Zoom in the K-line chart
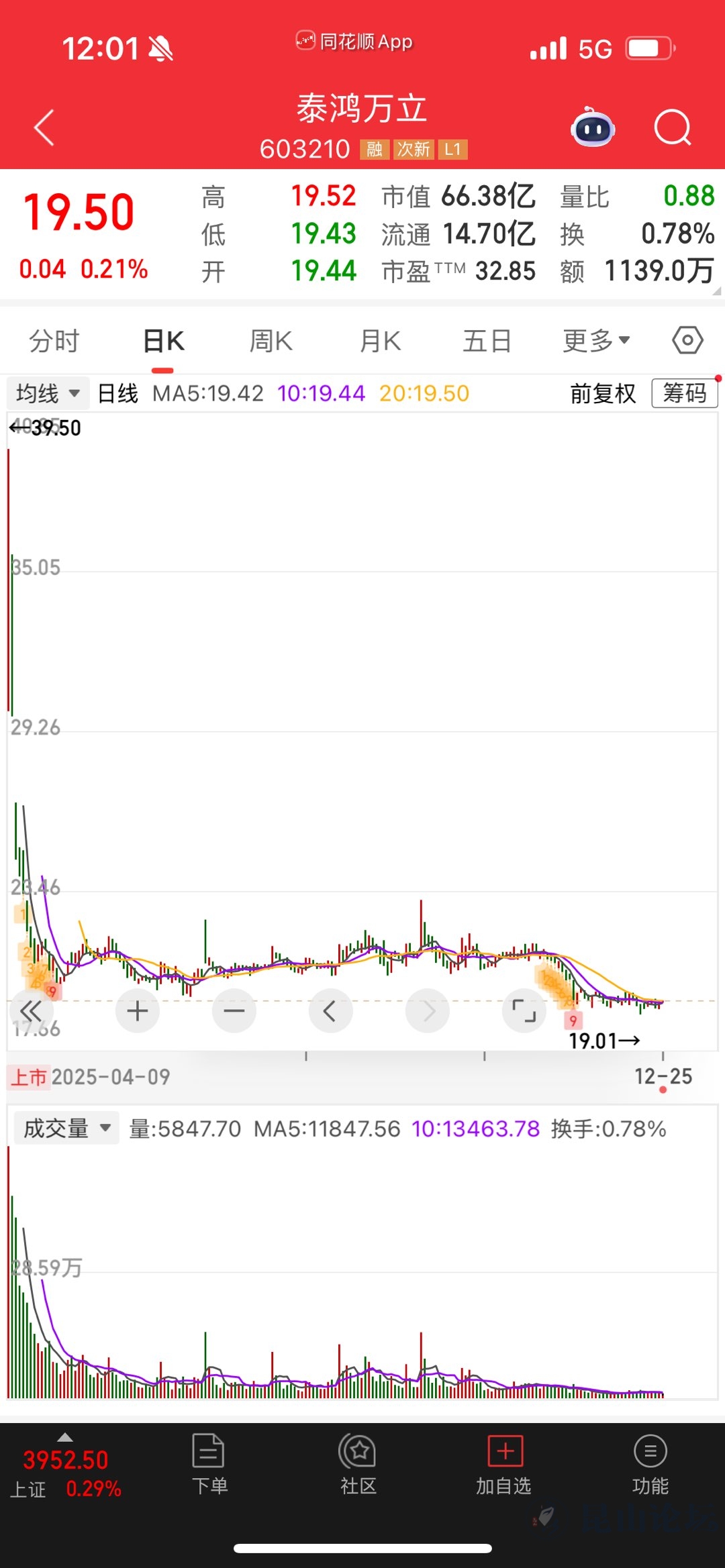The width and height of the screenshot is (725, 1568). [138, 1010]
